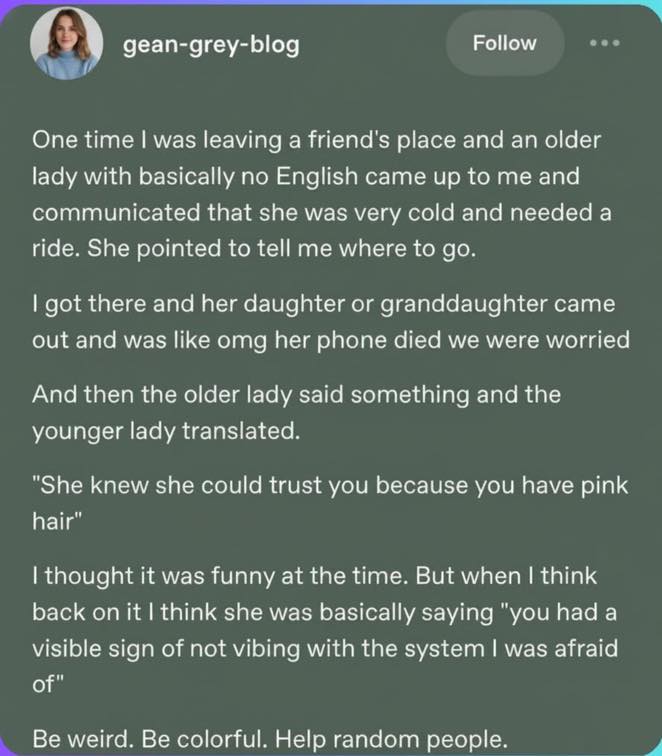Open gean-grey-blog's profile avatar
Image resolution: width=662 pixels, height=756 pixels.
tap(66, 45)
